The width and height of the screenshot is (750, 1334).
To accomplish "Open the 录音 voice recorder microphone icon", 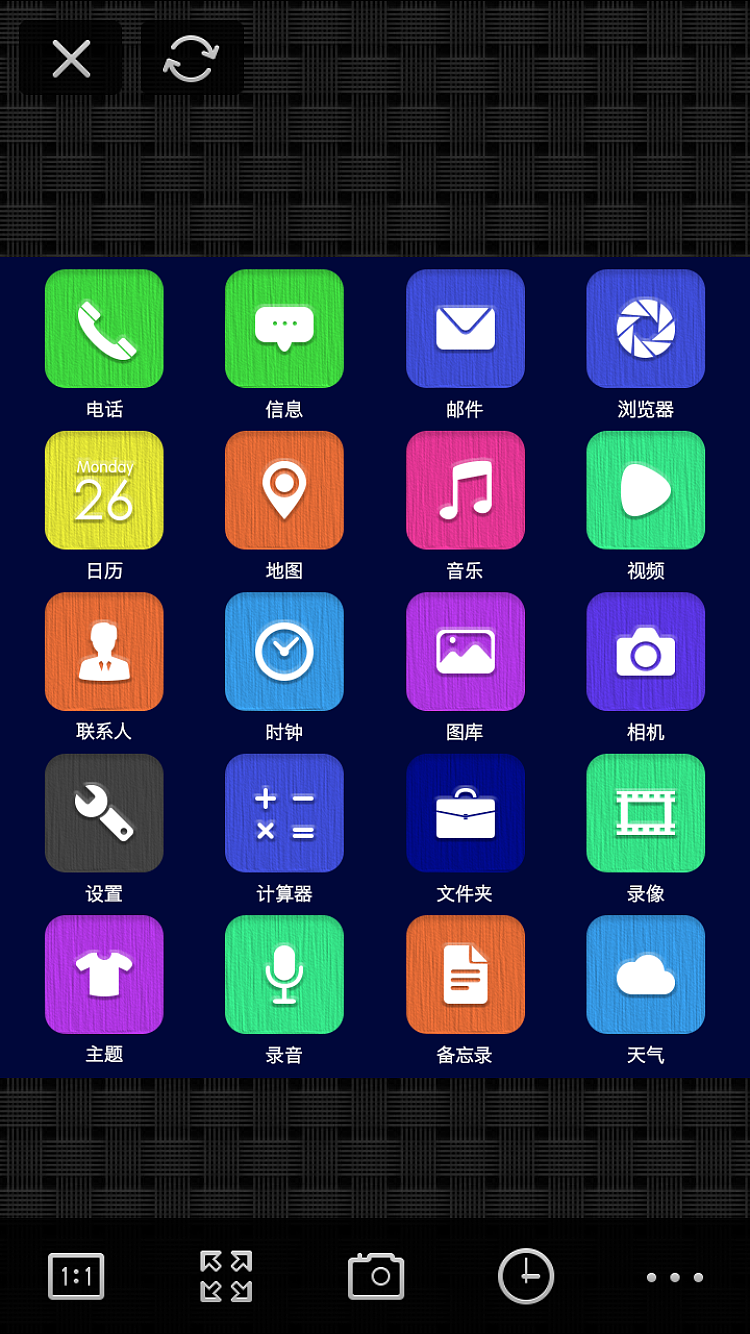I will click(x=284, y=974).
